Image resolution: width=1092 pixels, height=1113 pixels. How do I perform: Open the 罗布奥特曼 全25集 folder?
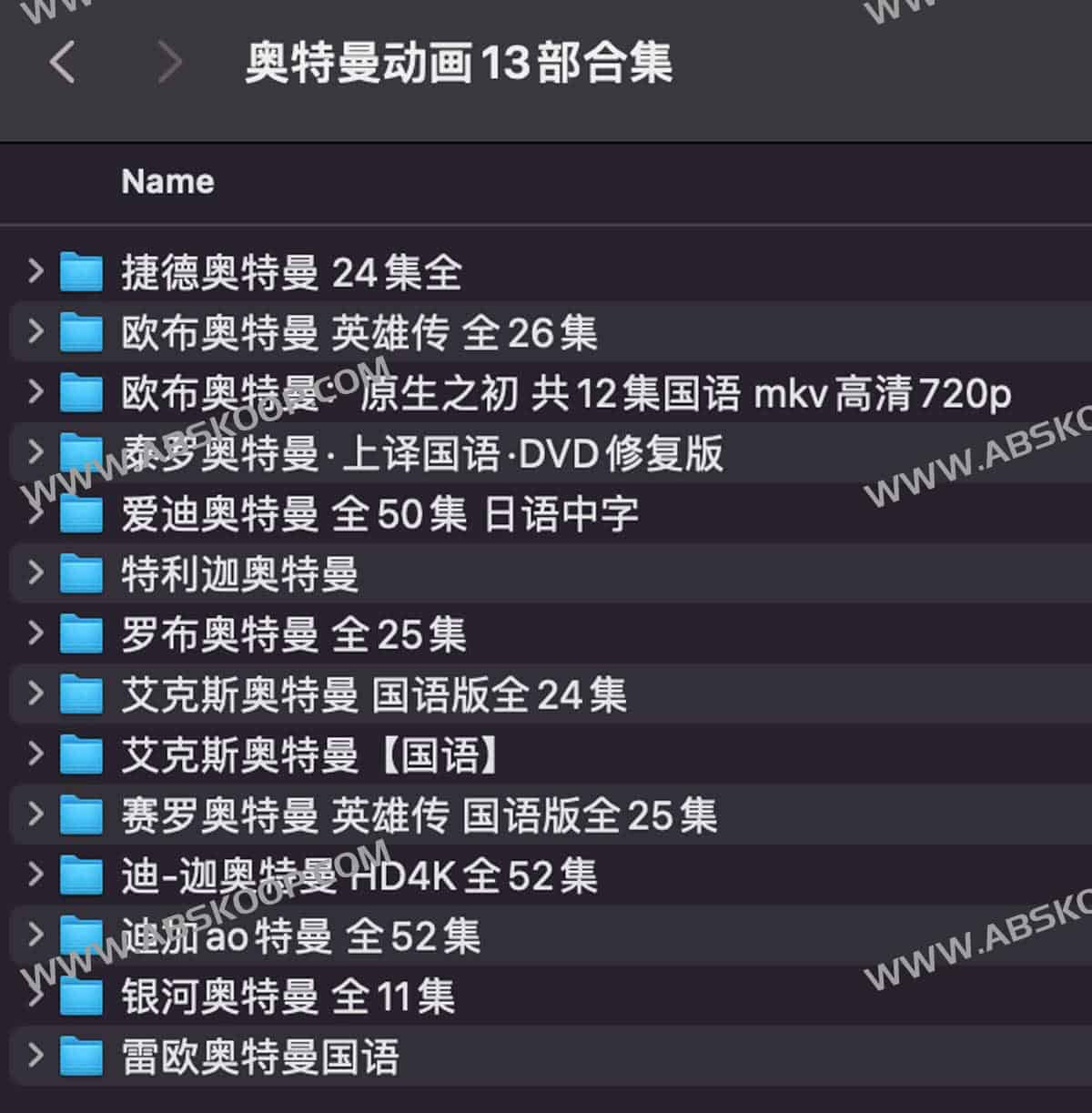pyautogui.click(x=293, y=634)
